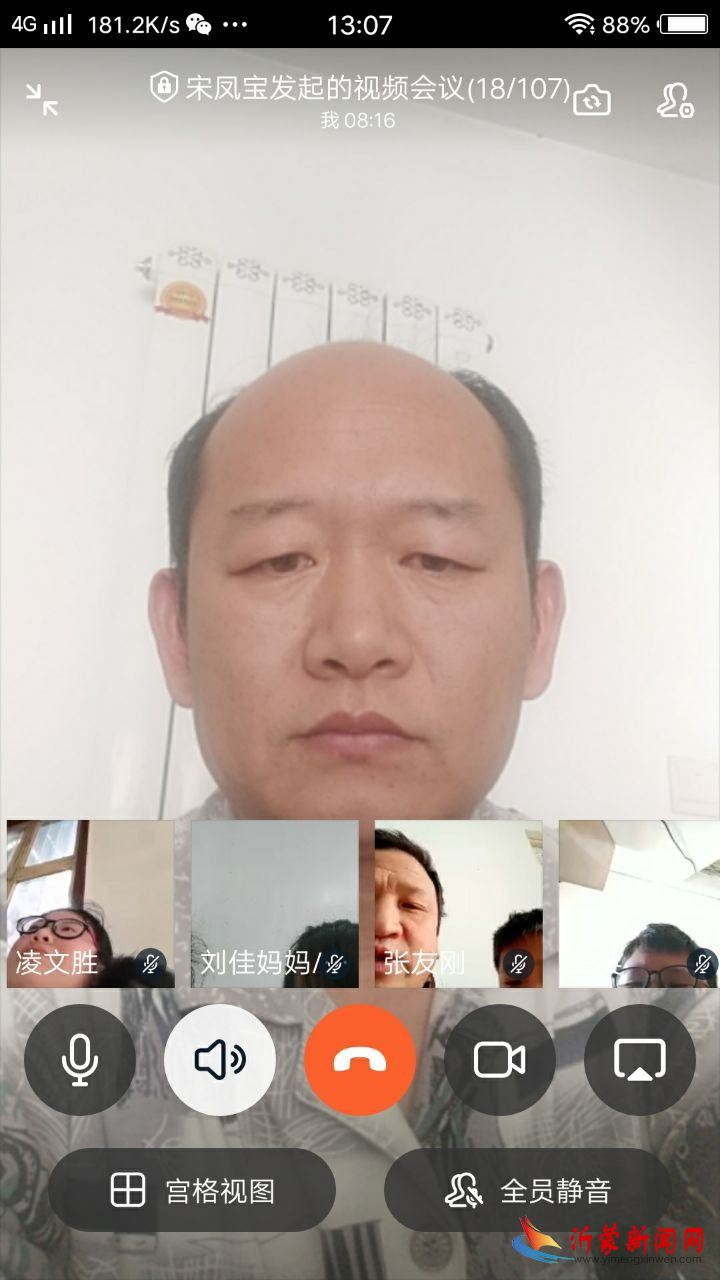Open the participant management icon

[x=675, y=100]
